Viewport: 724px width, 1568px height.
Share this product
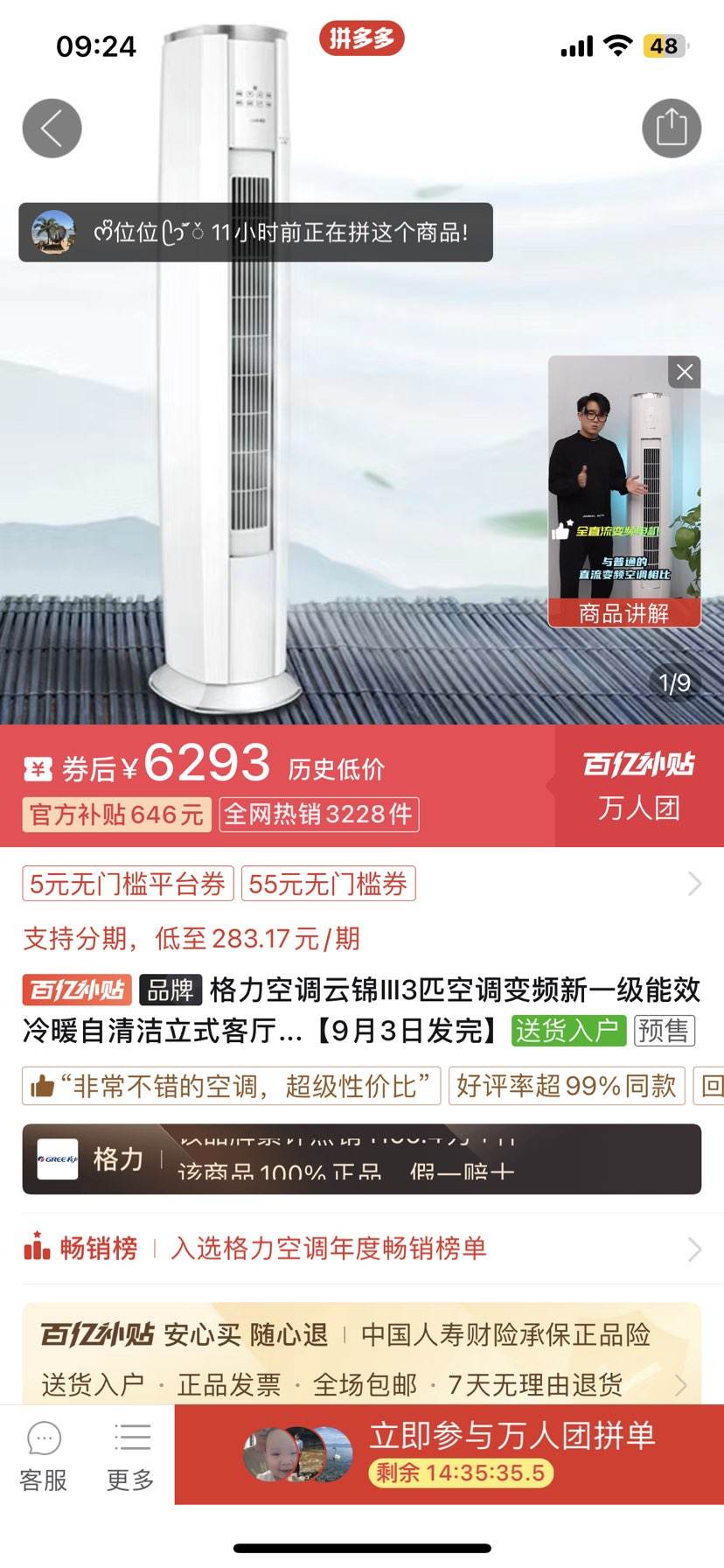671,128
